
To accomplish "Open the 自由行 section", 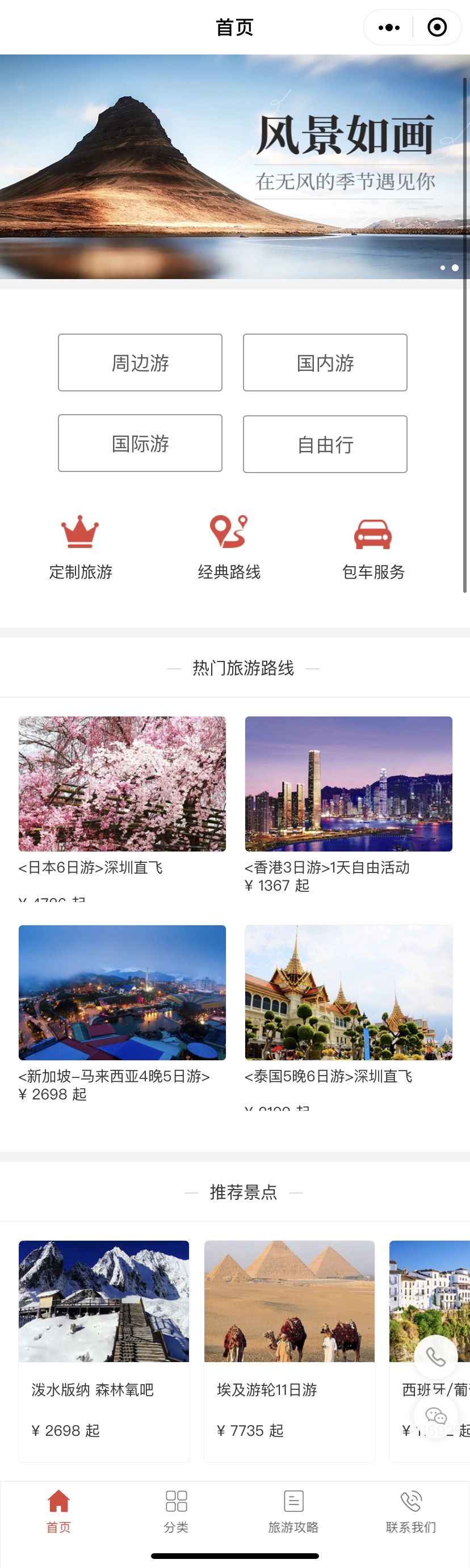I will (325, 444).
